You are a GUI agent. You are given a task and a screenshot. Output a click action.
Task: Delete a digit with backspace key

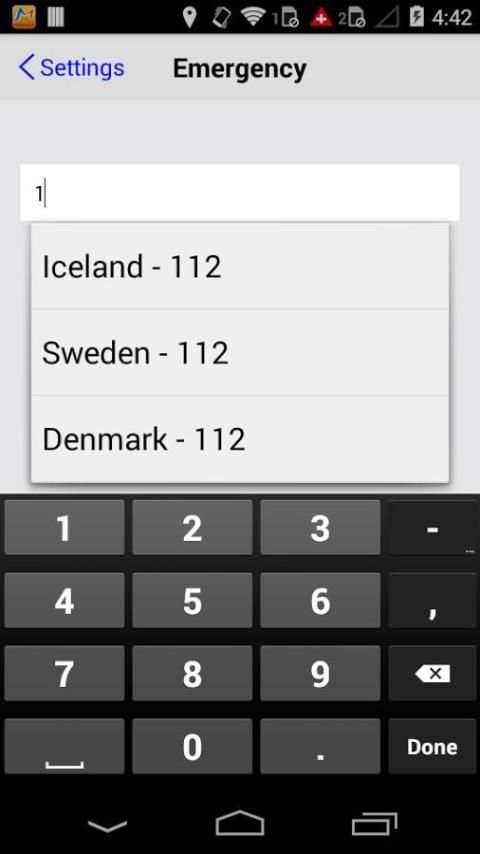click(432, 673)
